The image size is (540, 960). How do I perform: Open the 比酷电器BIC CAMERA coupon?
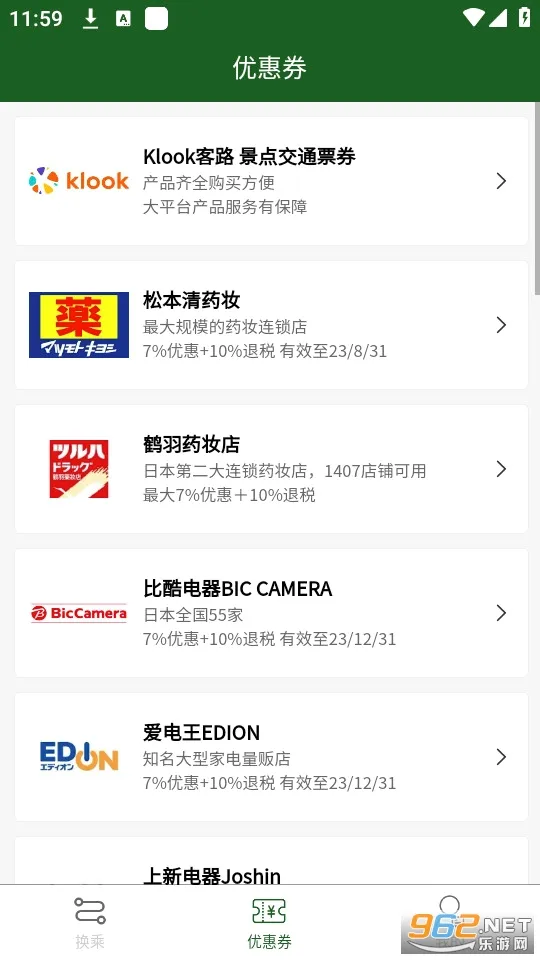pos(271,613)
